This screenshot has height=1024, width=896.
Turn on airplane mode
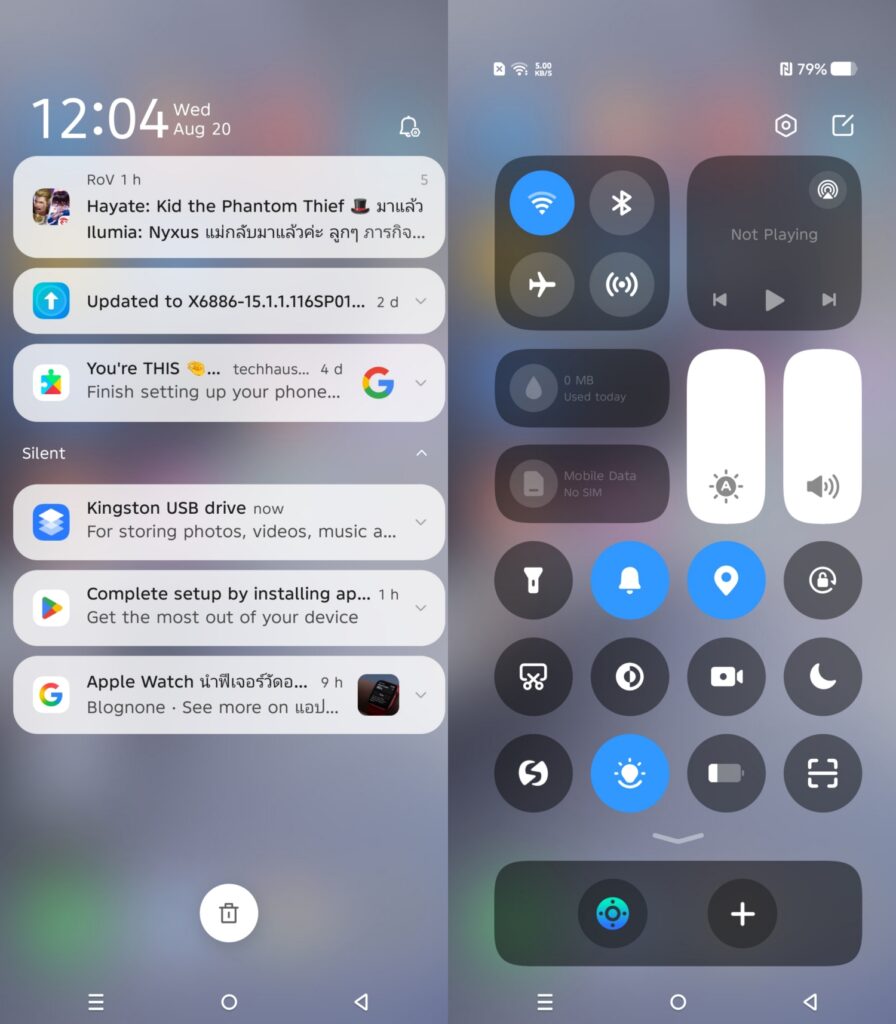tap(541, 284)
